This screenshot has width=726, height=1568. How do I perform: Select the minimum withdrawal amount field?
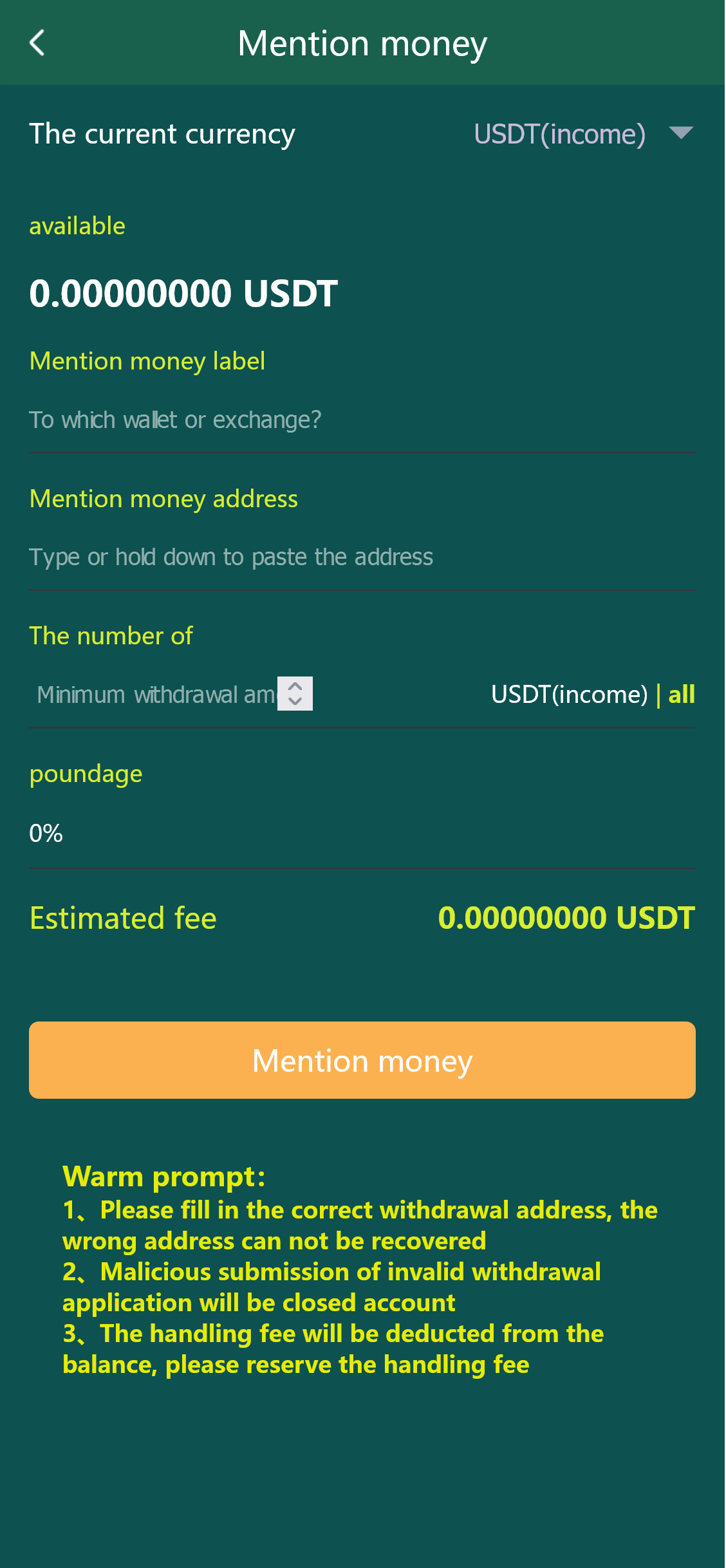[156, 695]
